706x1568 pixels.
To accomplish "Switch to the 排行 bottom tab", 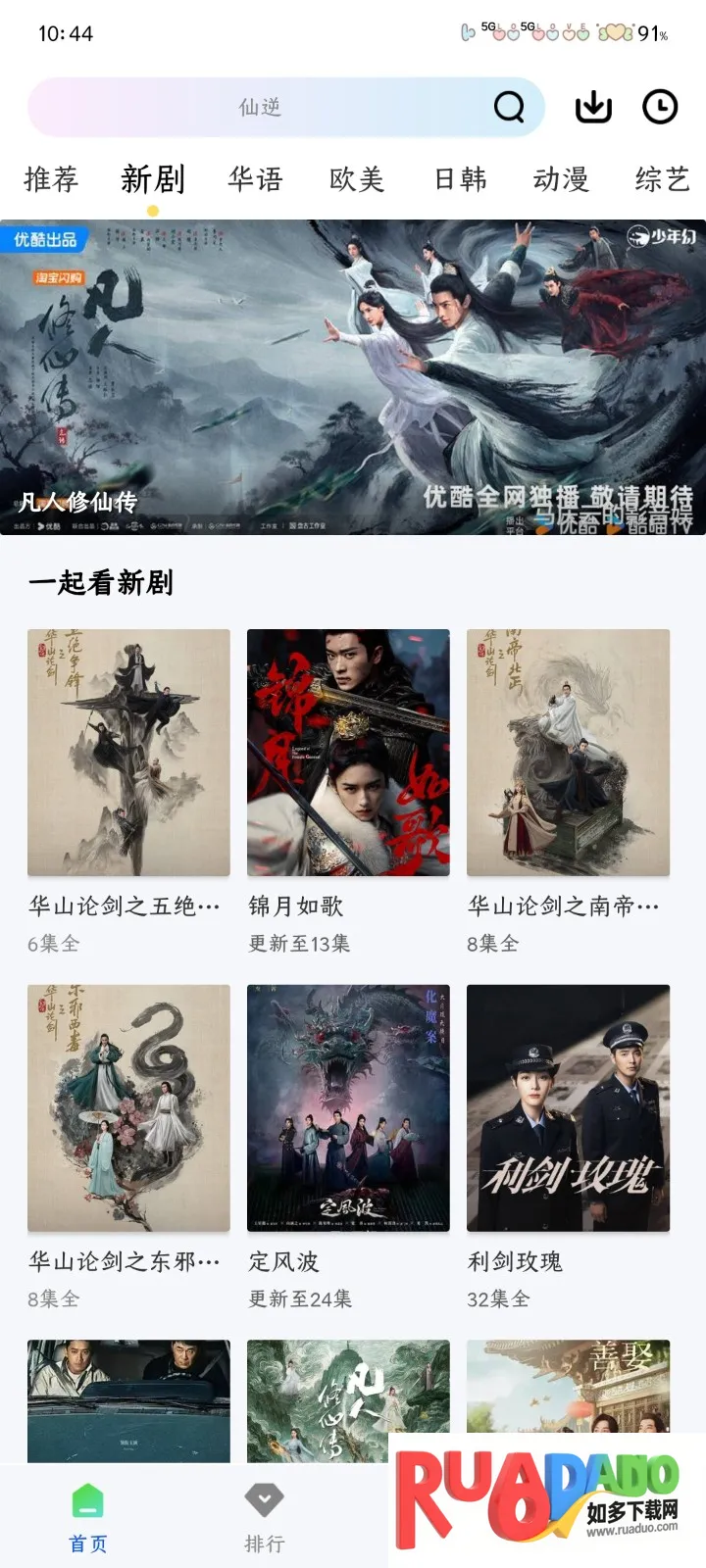I will click(x=264, y=1517).
